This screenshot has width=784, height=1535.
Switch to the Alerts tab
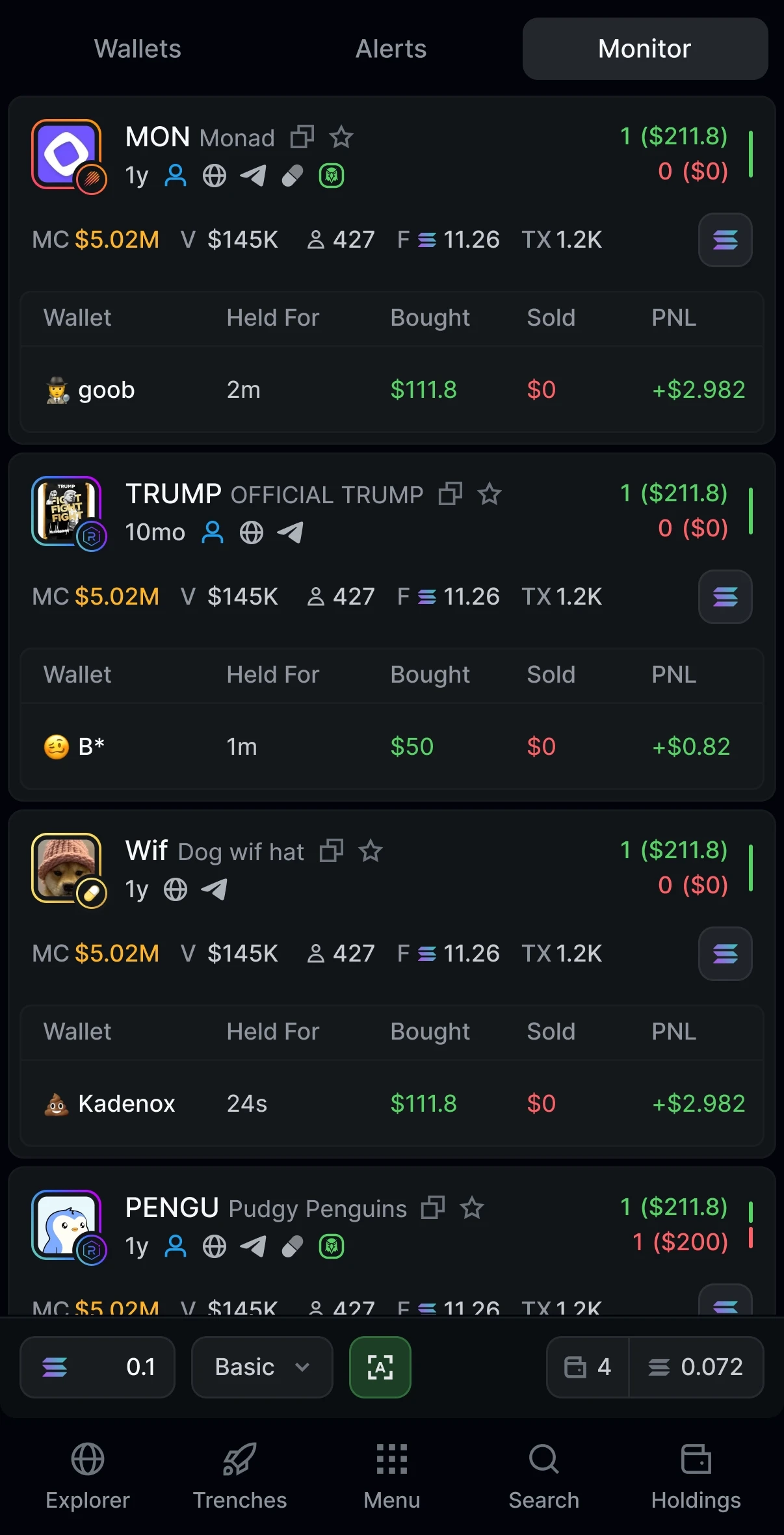click(391, 49)
